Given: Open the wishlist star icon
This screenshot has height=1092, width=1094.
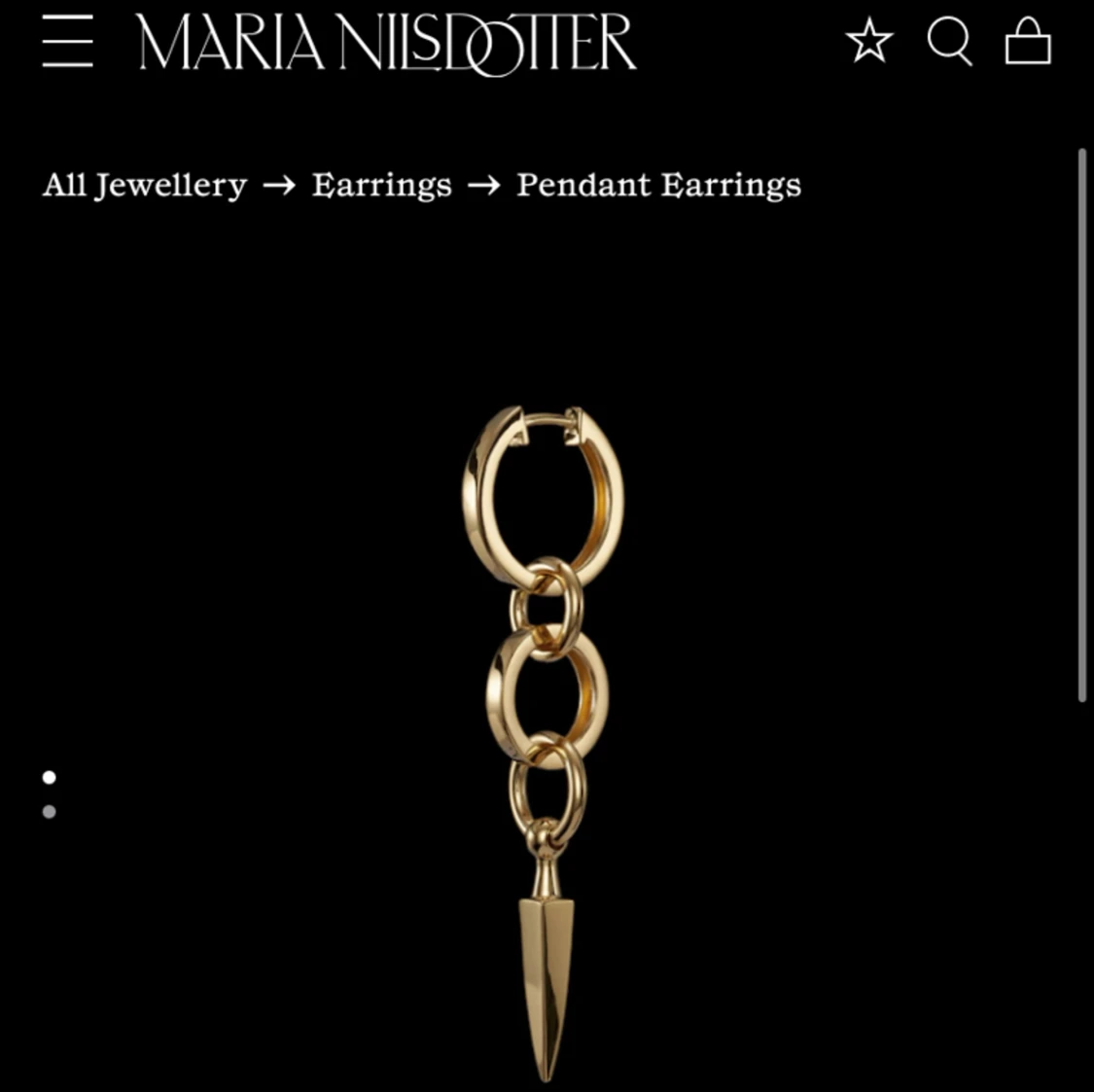Looking at the screenshot, I should click(868, 42).
